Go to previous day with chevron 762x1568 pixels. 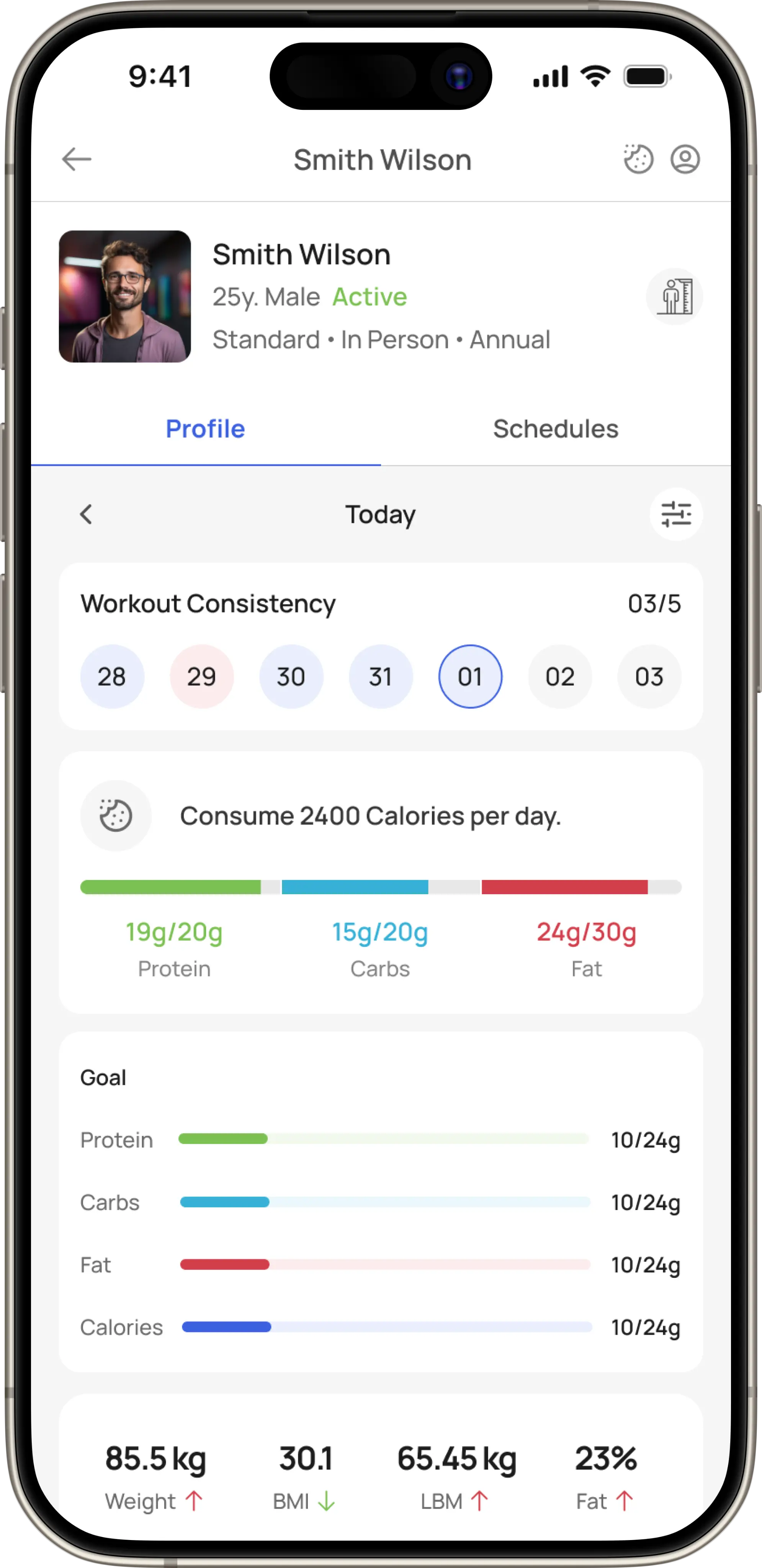point(87,514)
